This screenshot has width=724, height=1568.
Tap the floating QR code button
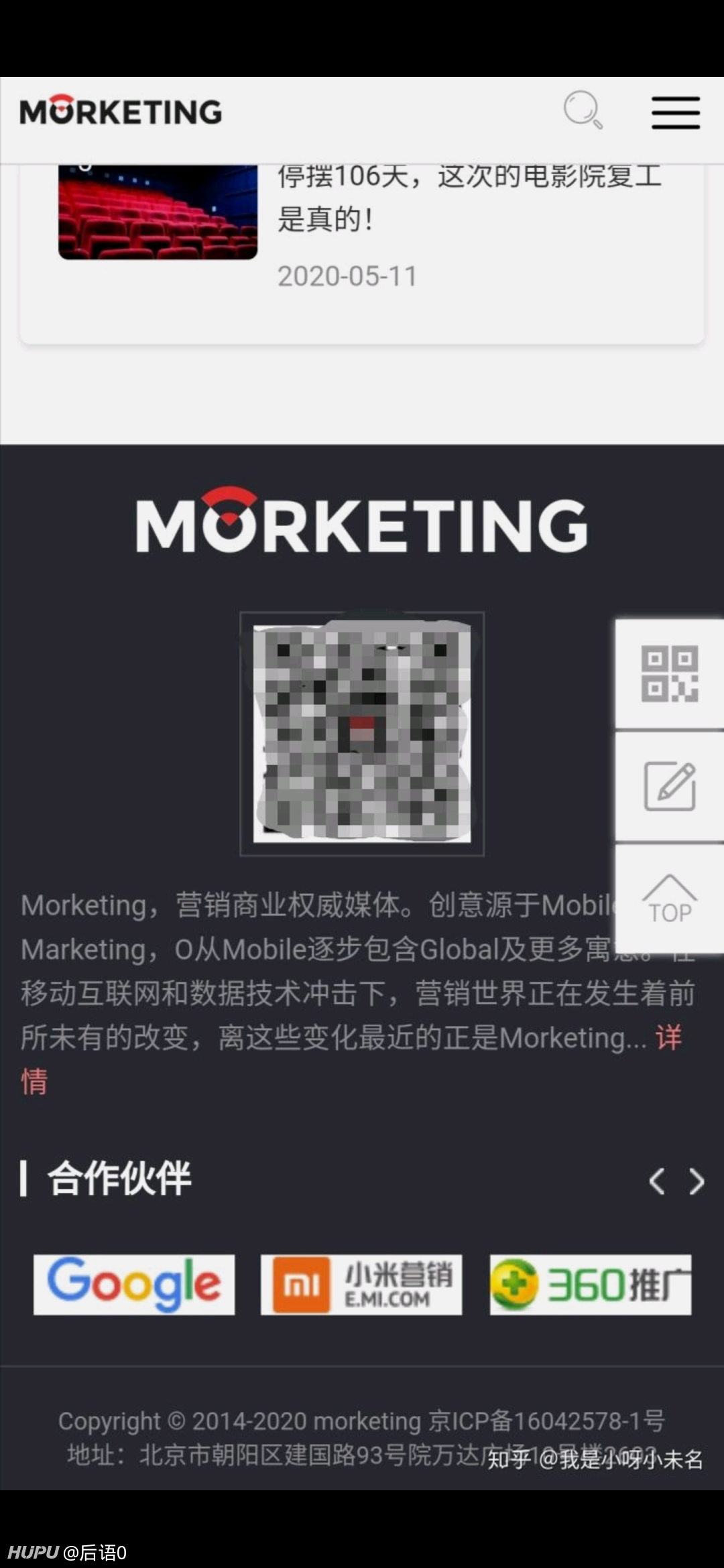(670, 674)
